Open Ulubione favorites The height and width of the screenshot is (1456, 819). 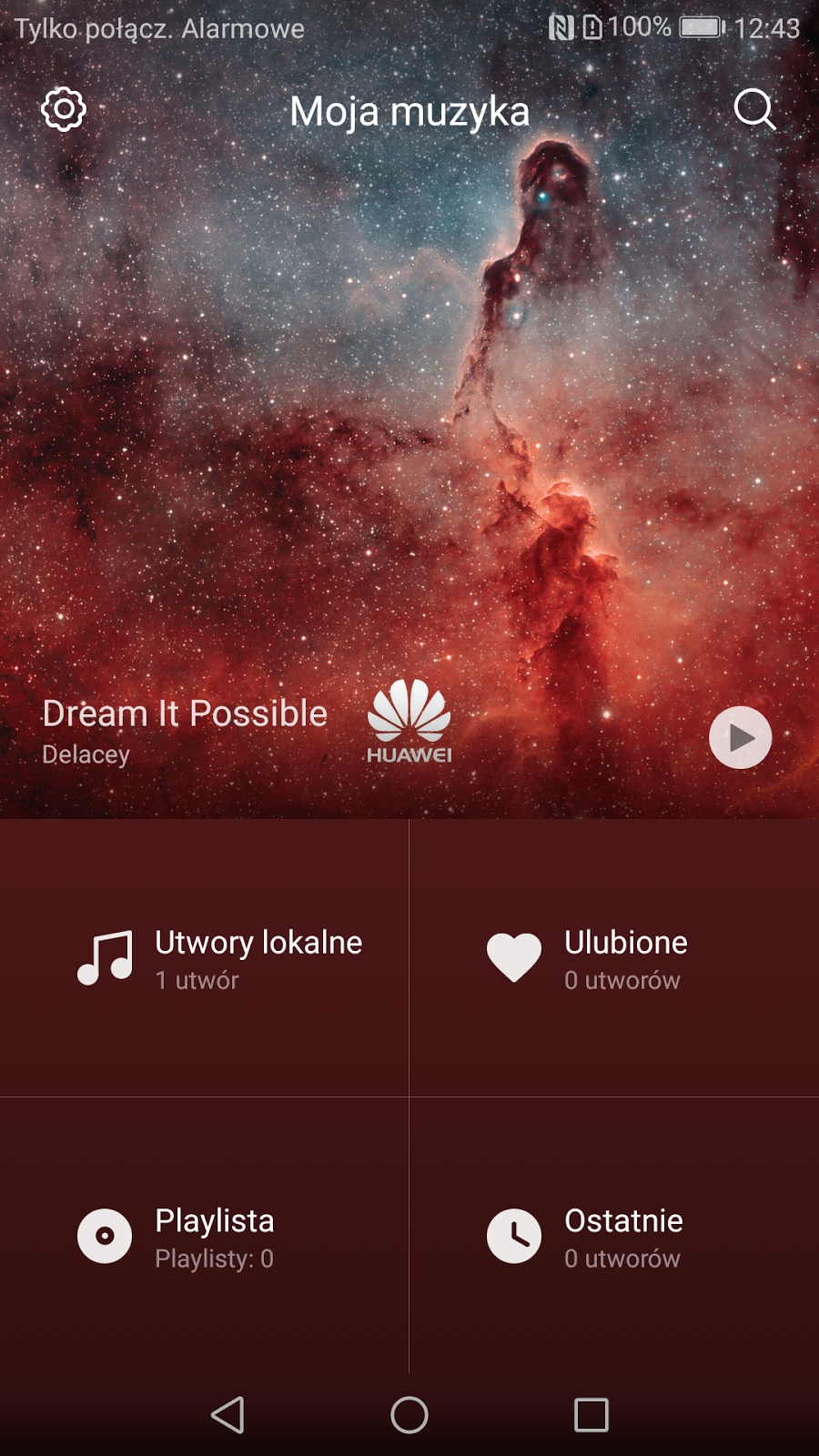tap(614, 958)
